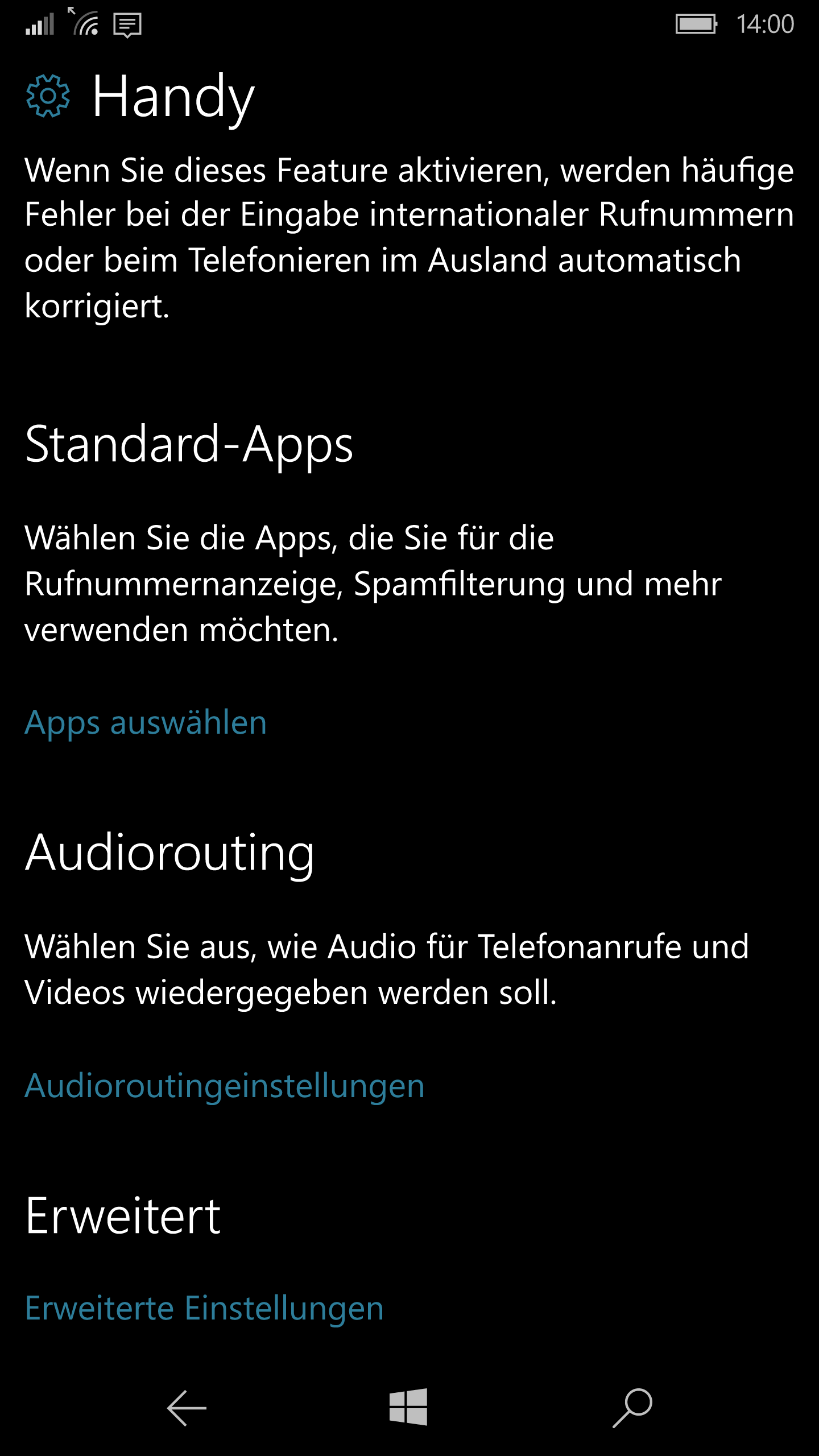Go back with the navigation arrow

[187, 1408]
